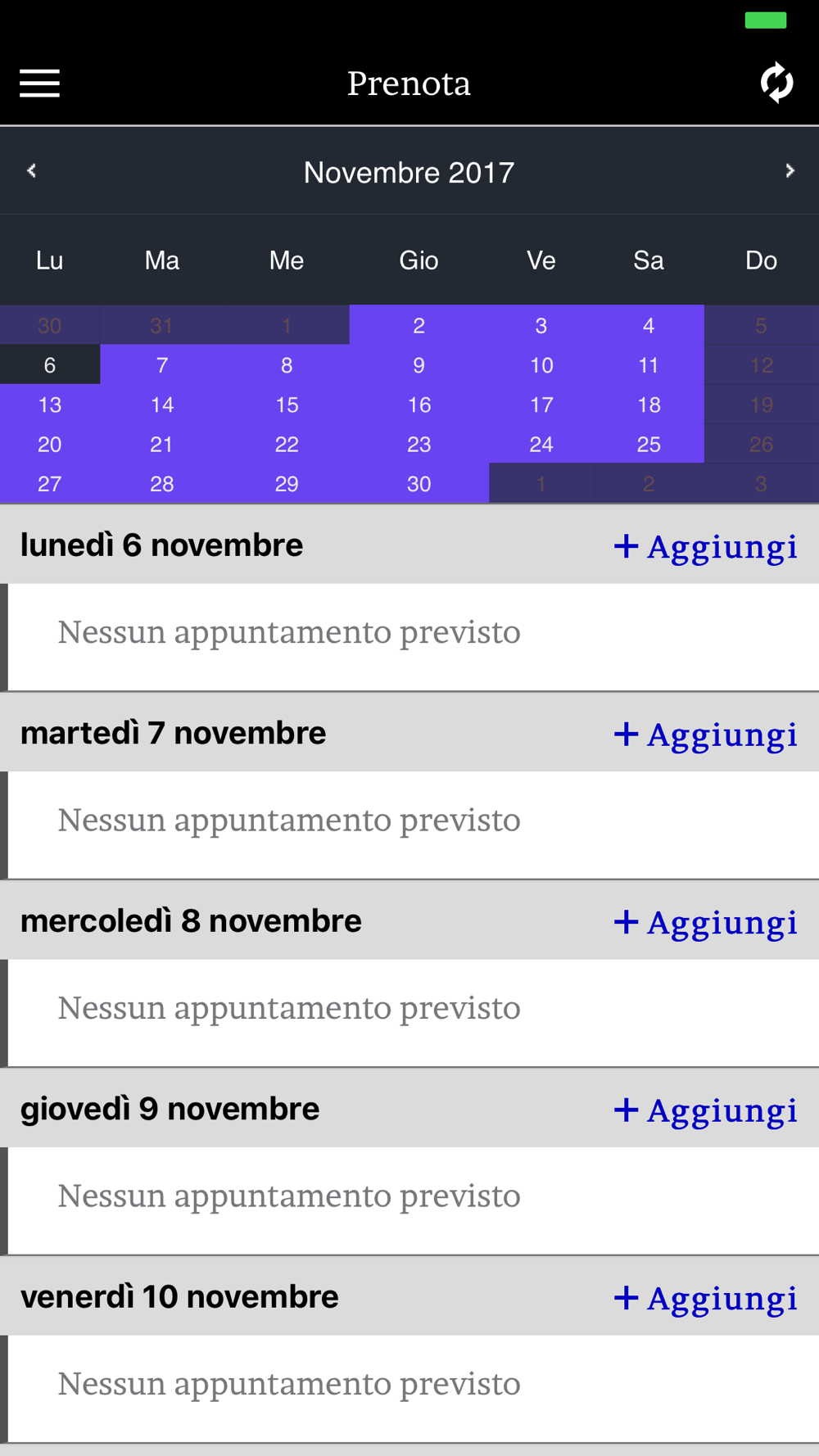
Task: Select November 7 in the calendar
Action: pos(162,365)
